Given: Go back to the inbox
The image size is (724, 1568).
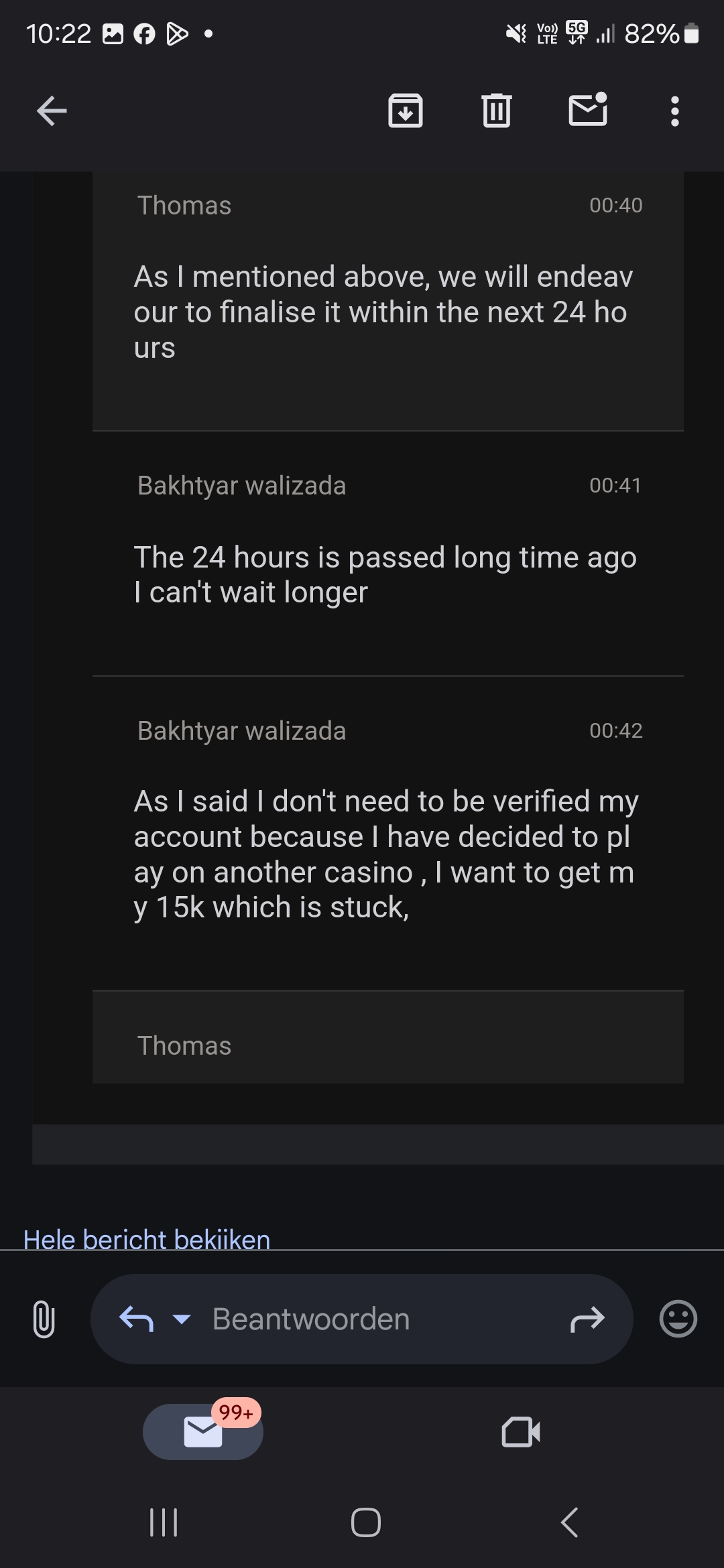Looking at the screenshot, I should (x=52, y=111).
